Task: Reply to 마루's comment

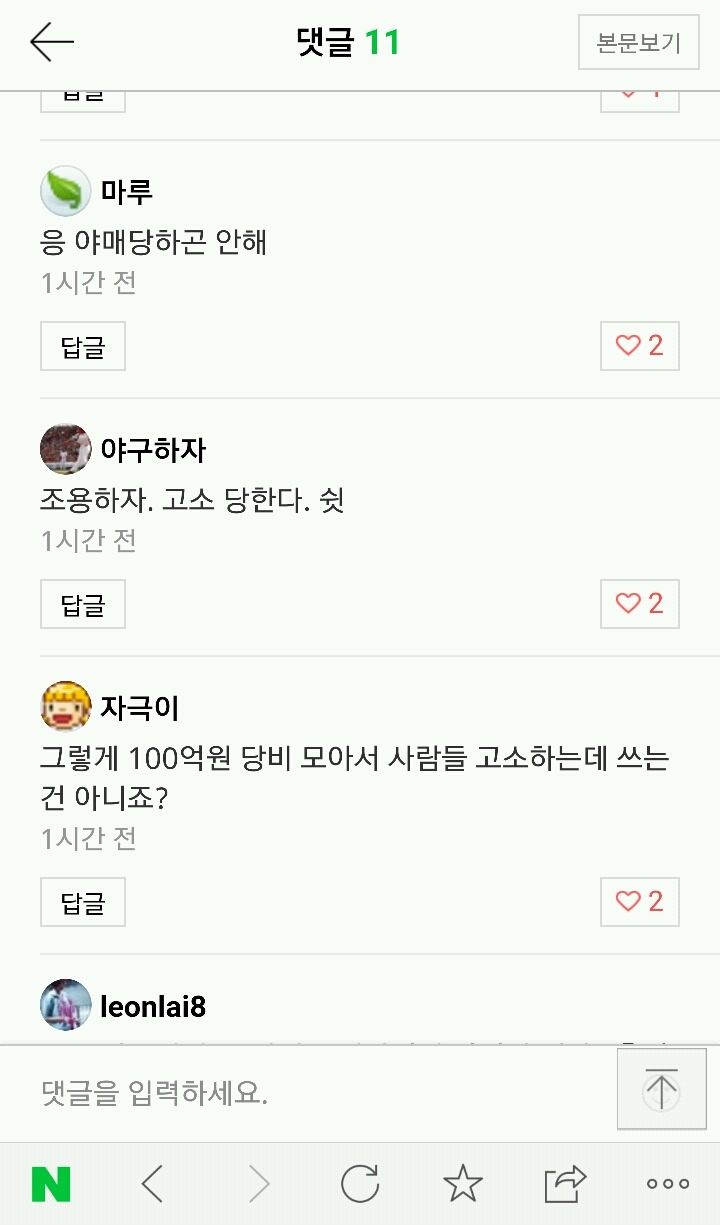Action: 83,346
